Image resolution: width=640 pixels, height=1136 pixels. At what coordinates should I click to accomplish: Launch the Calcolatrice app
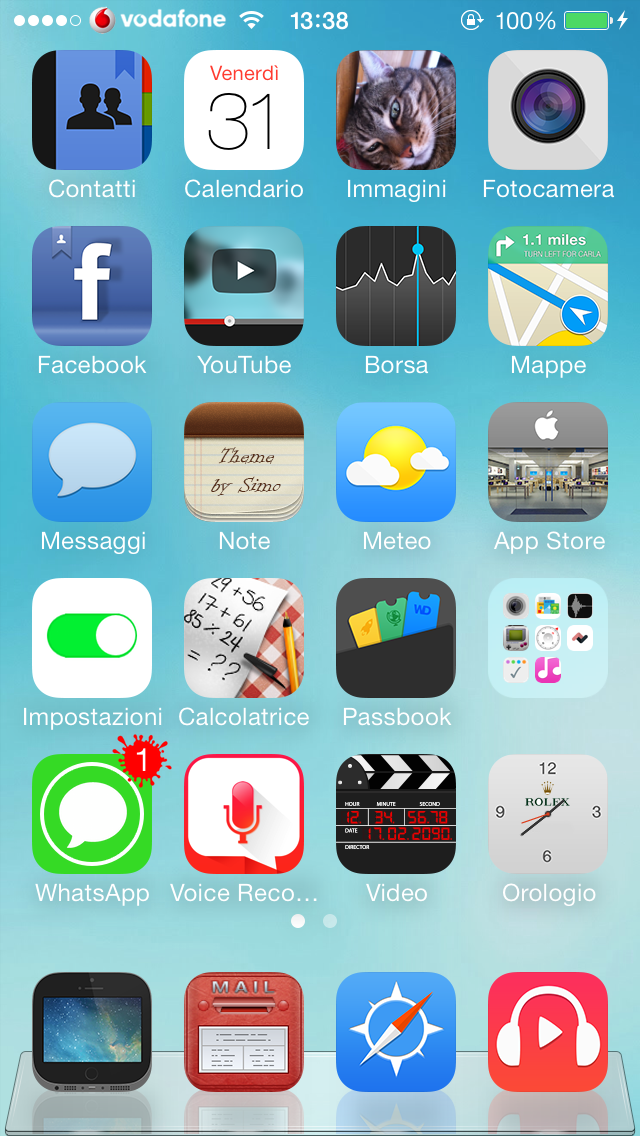click(x=244, y=638)
